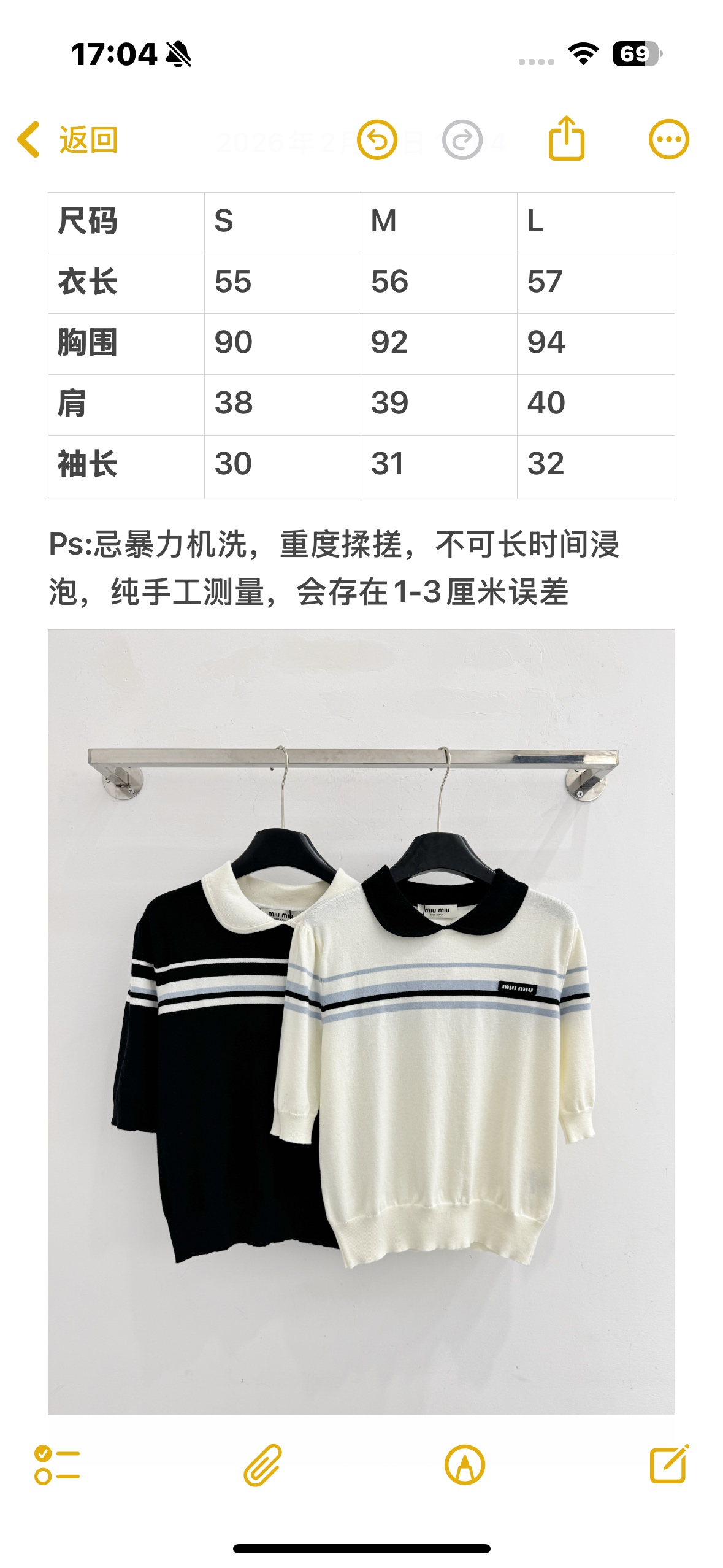Share this note

coord(566,139)
